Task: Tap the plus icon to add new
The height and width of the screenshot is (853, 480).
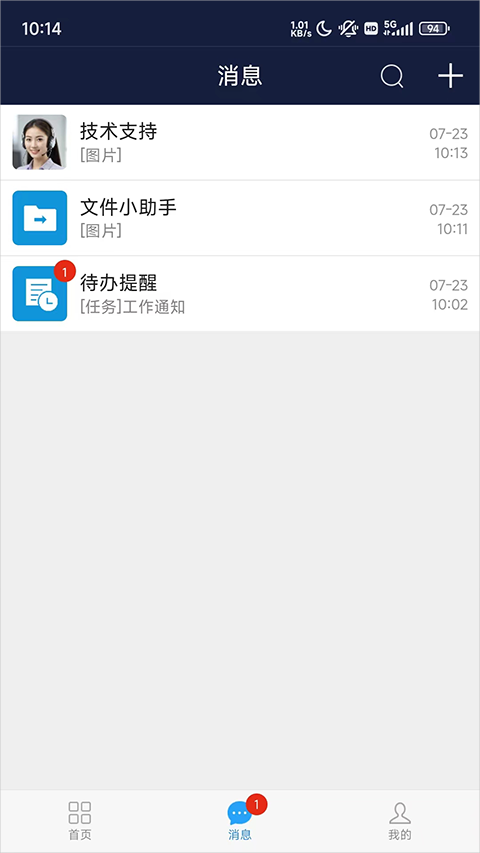Action: click(451, 76)
